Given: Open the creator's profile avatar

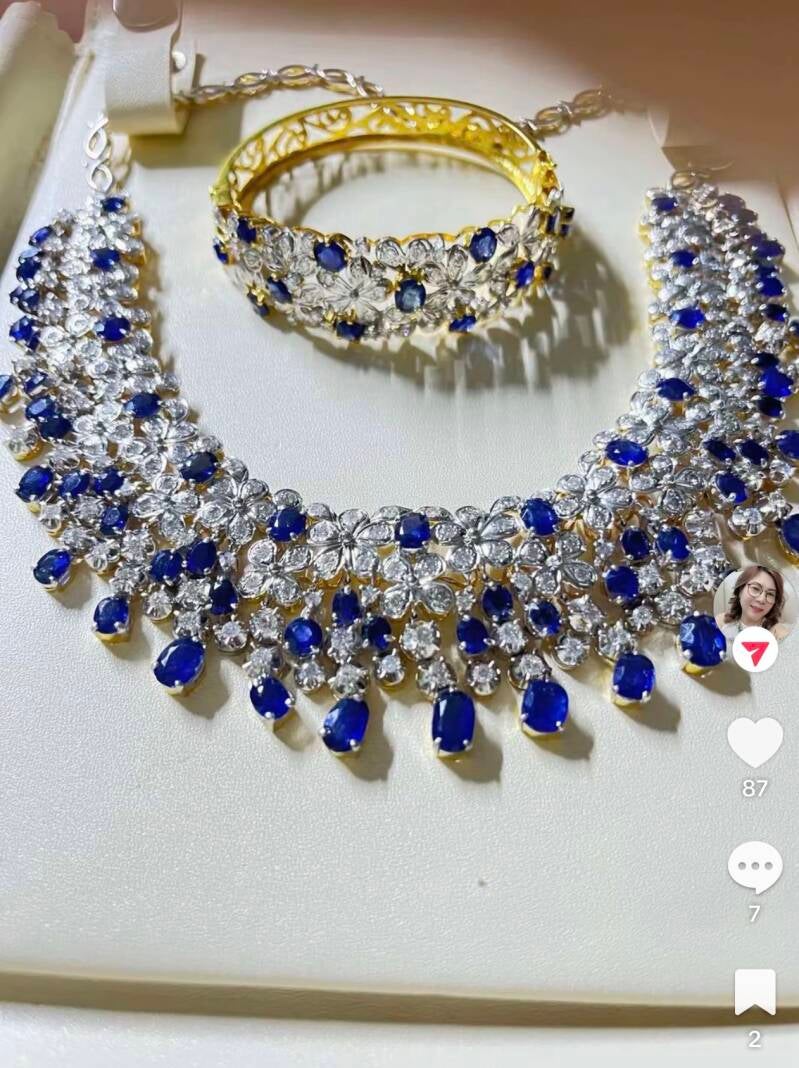Looking at the screenshot, I should click(x=754, y=602).
